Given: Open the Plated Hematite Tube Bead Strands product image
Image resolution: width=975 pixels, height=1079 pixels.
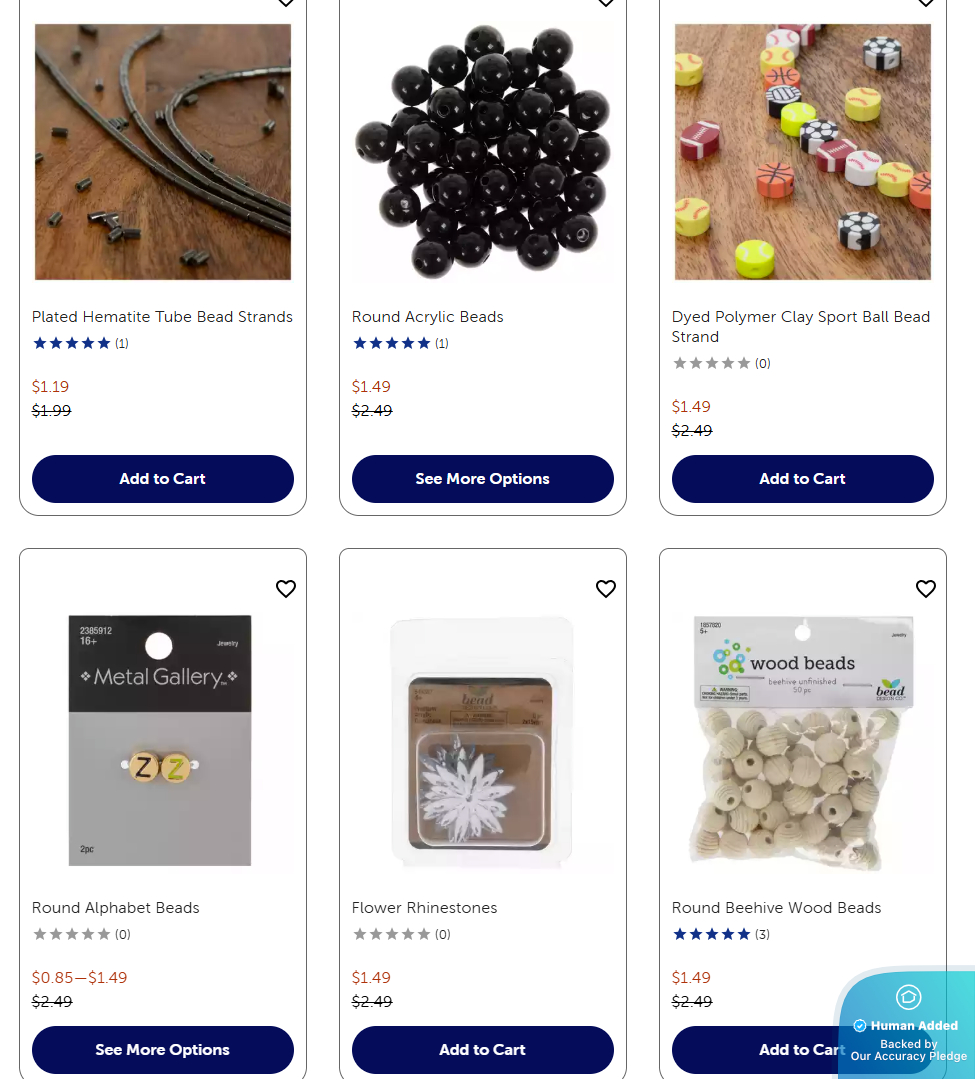Looking at the screenshot, I should pos(163,152).
